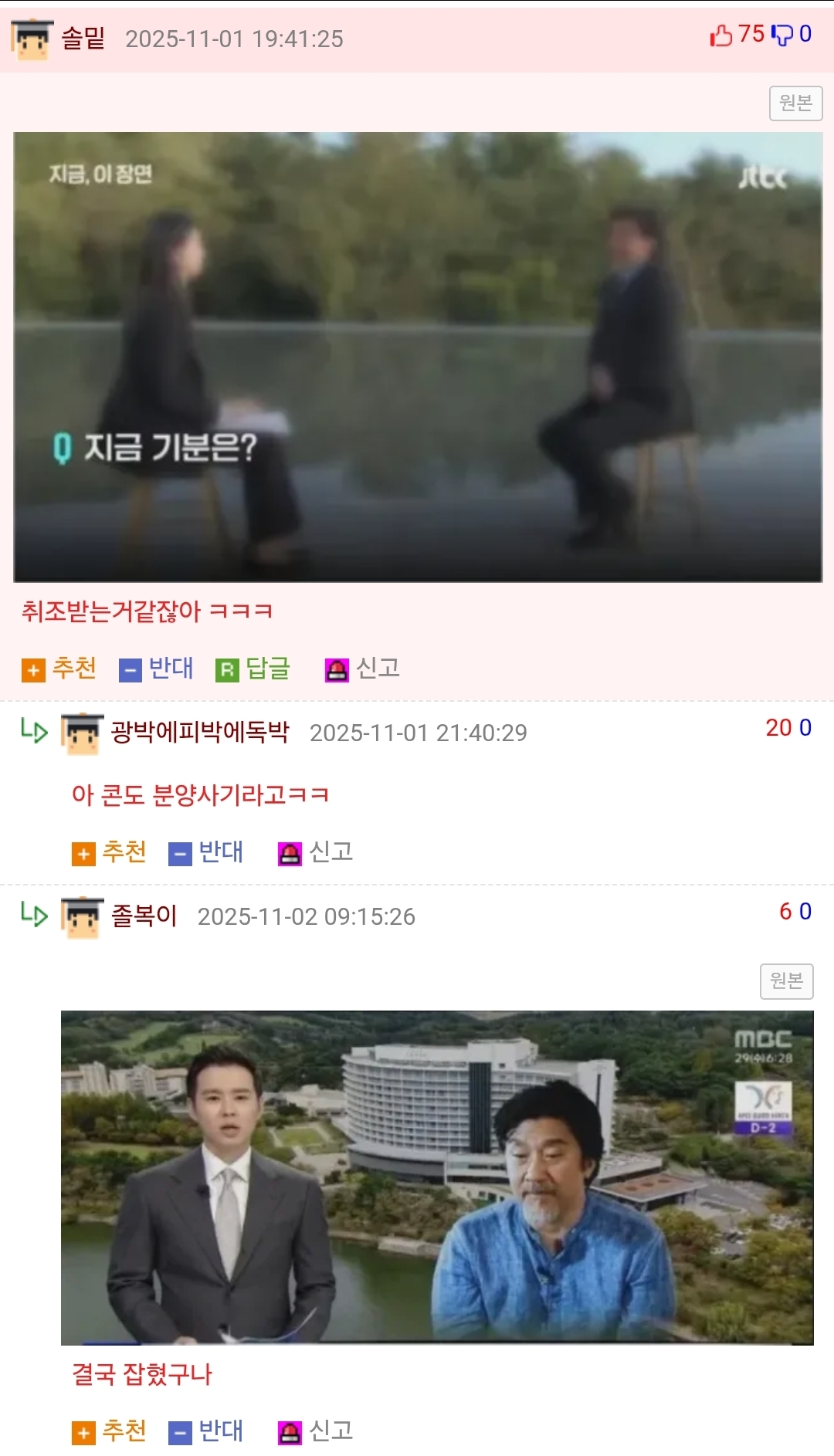Open 광박에피박에독박's user profile
The height and width of the screenshot is (1456, 834).
pos(199,732)
